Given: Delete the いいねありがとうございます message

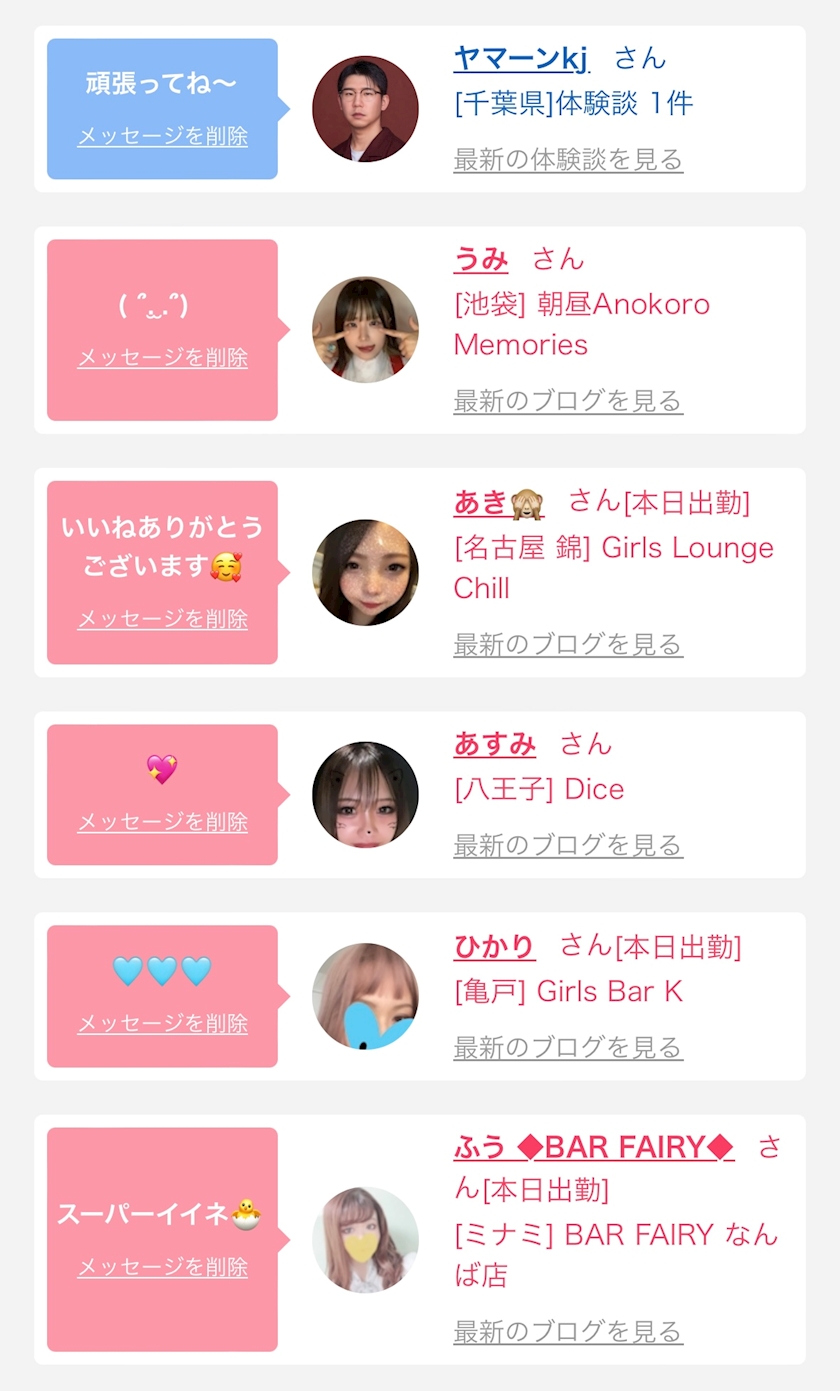Looking at the screenshot, I should (162, 619).
